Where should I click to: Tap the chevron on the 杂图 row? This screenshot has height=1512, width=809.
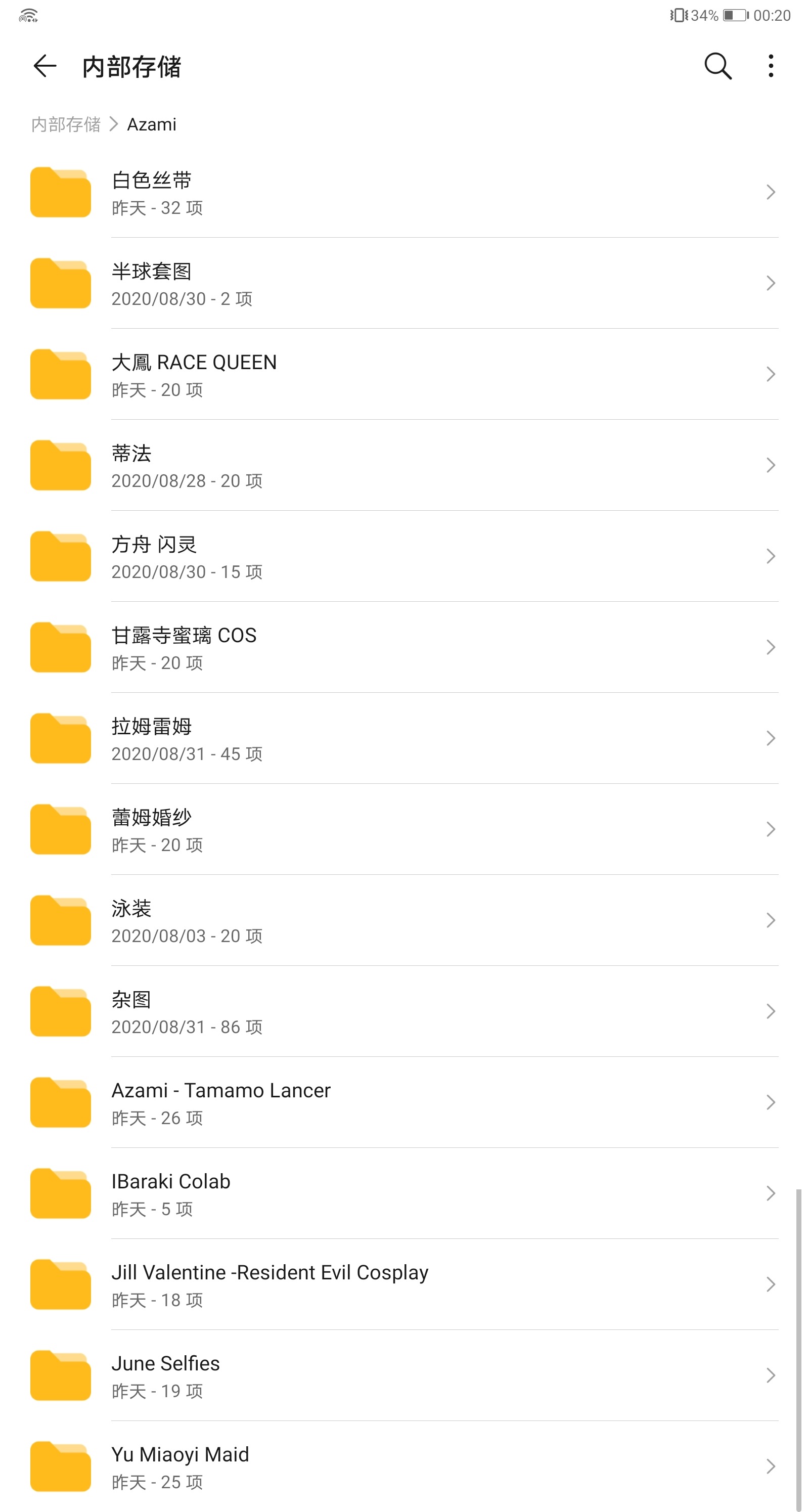771,1011
